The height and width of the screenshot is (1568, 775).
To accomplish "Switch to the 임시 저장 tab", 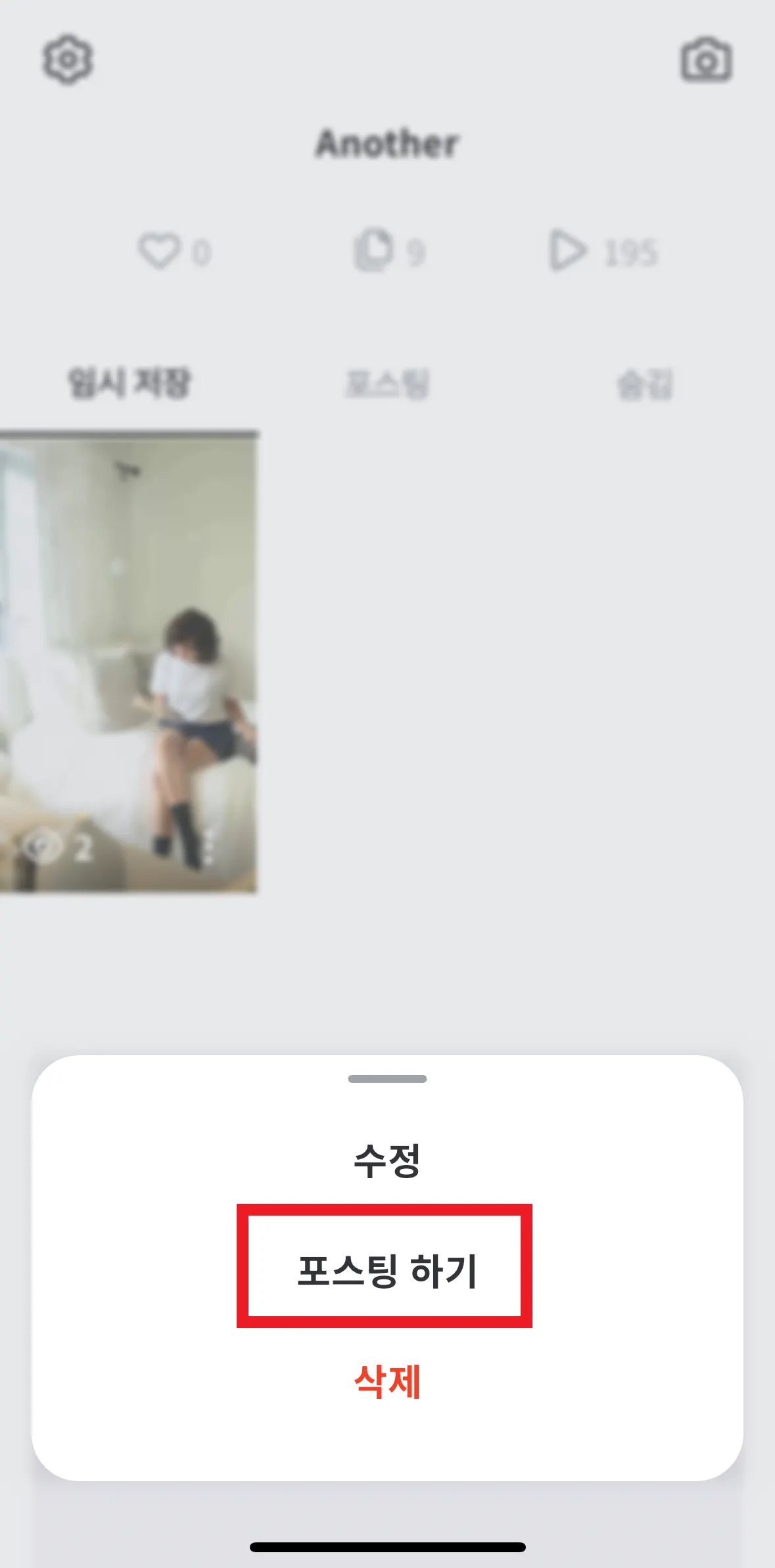I will [129, 384].
